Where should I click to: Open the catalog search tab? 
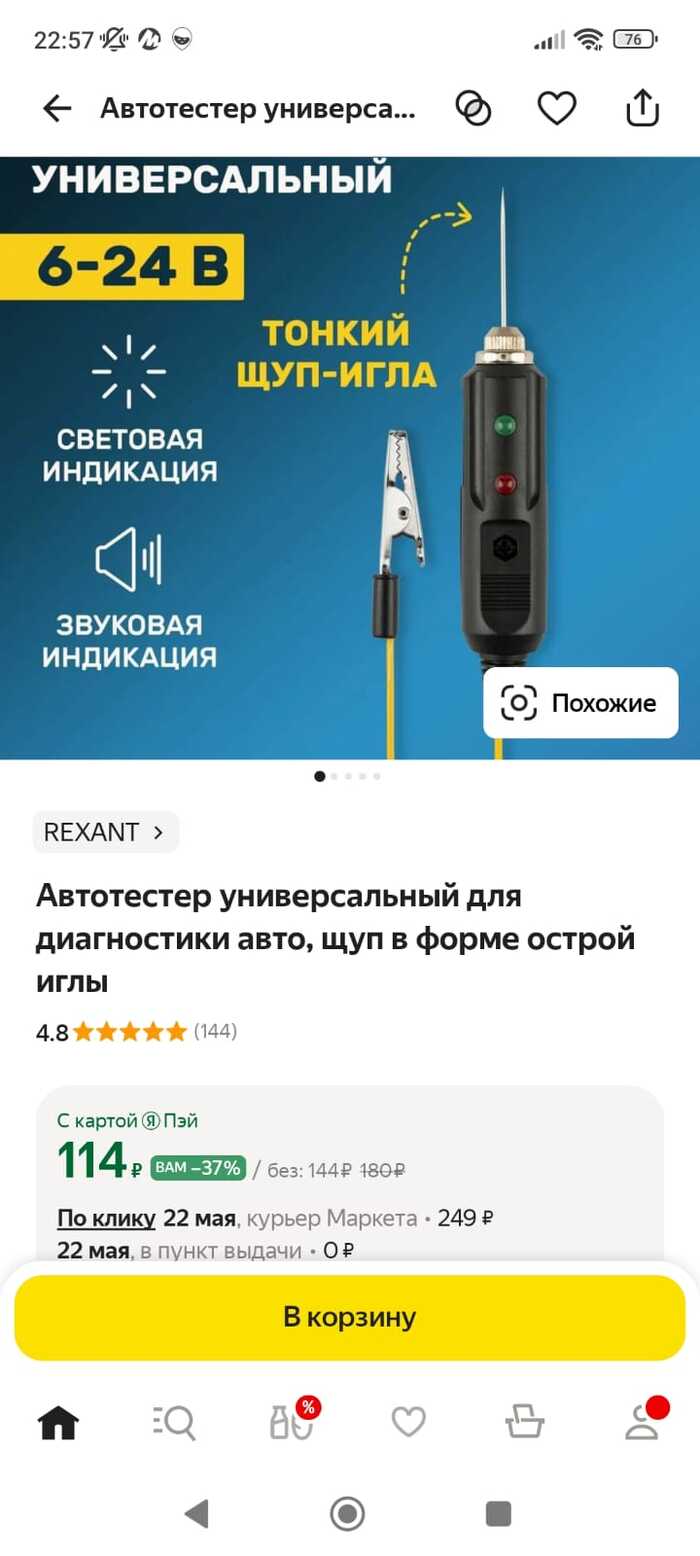tap(174, 1421)
